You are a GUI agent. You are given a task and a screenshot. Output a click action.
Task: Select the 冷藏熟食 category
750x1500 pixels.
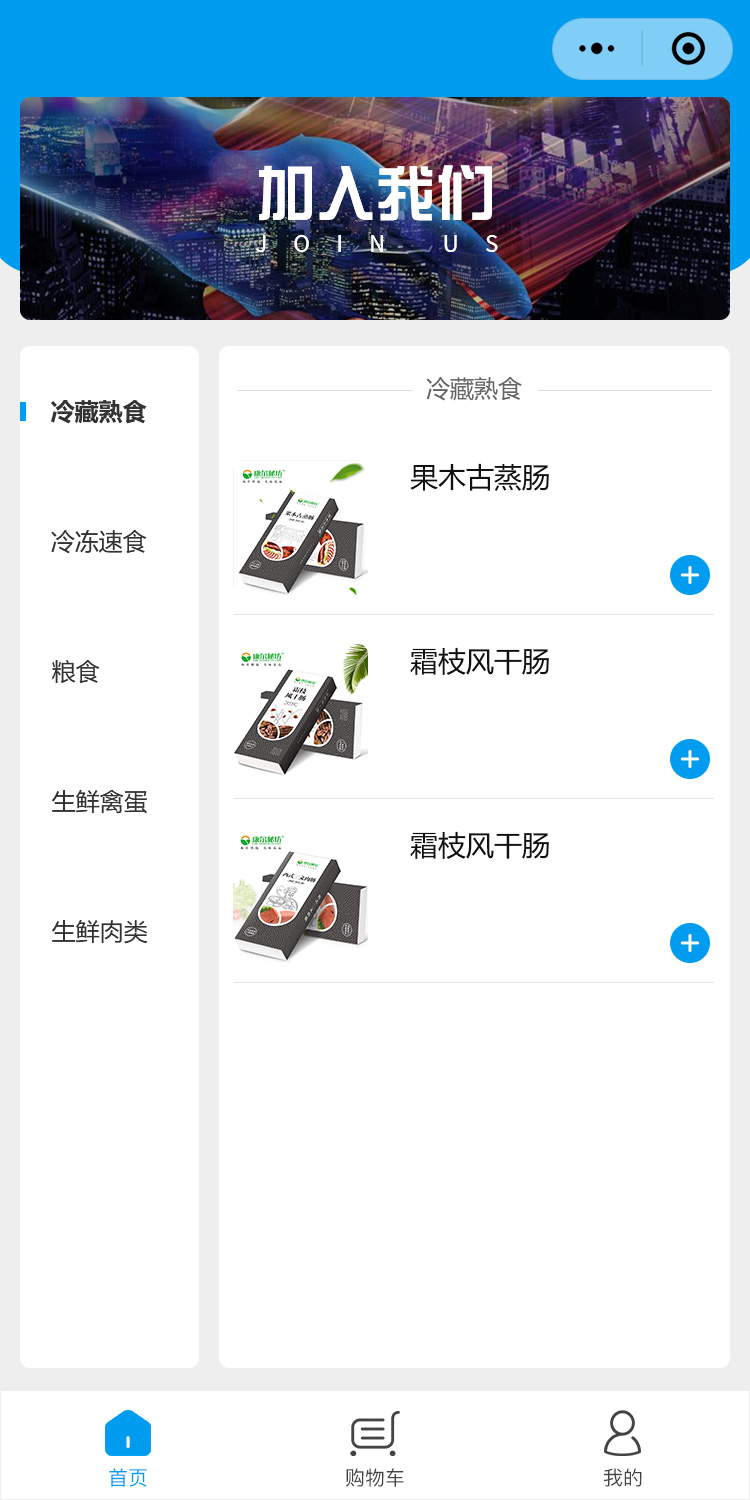(99, 412)
